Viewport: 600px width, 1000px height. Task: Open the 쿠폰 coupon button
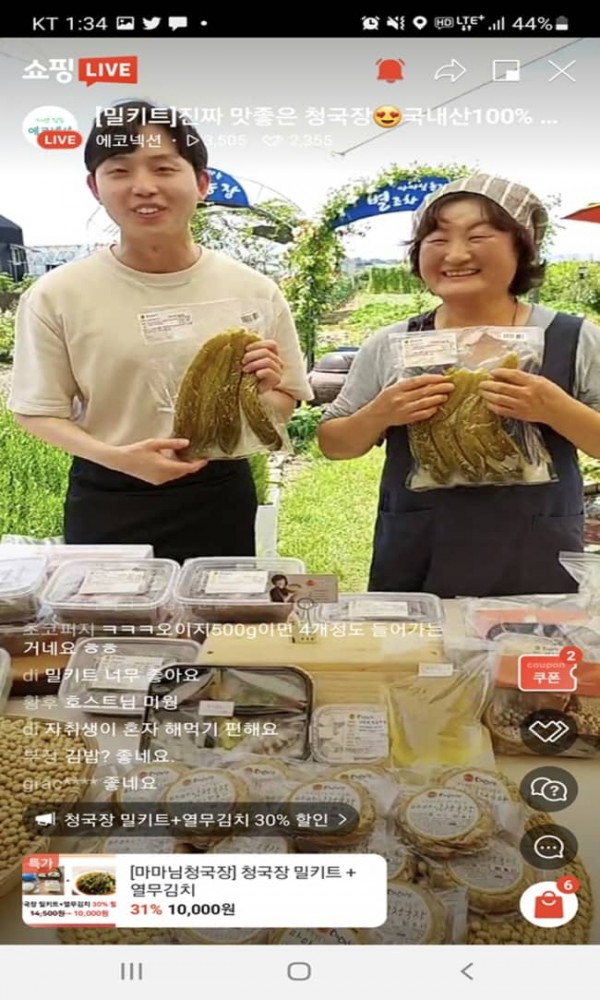[x=547, y=675]
